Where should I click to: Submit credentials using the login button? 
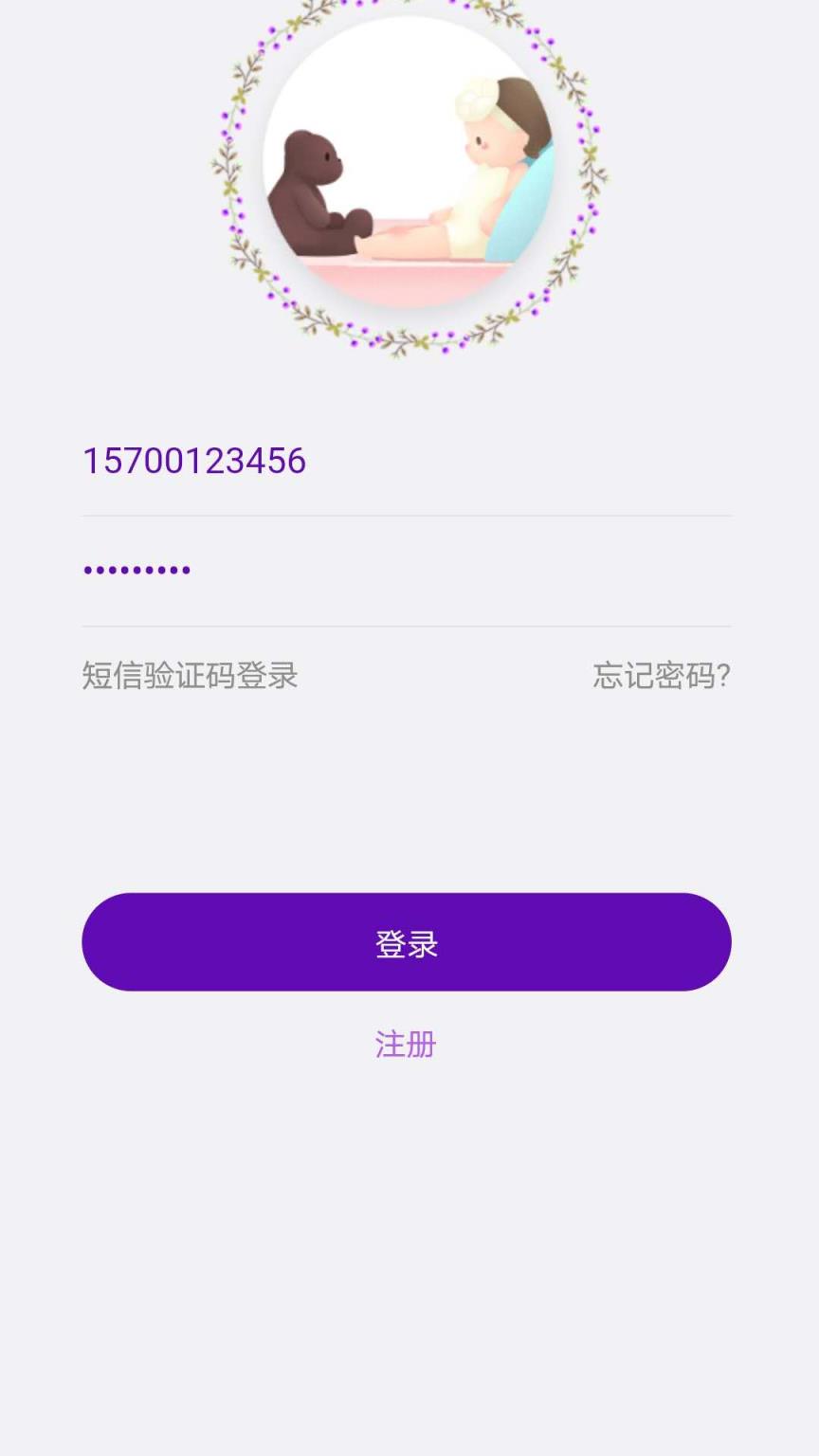(x=406, y=941)
